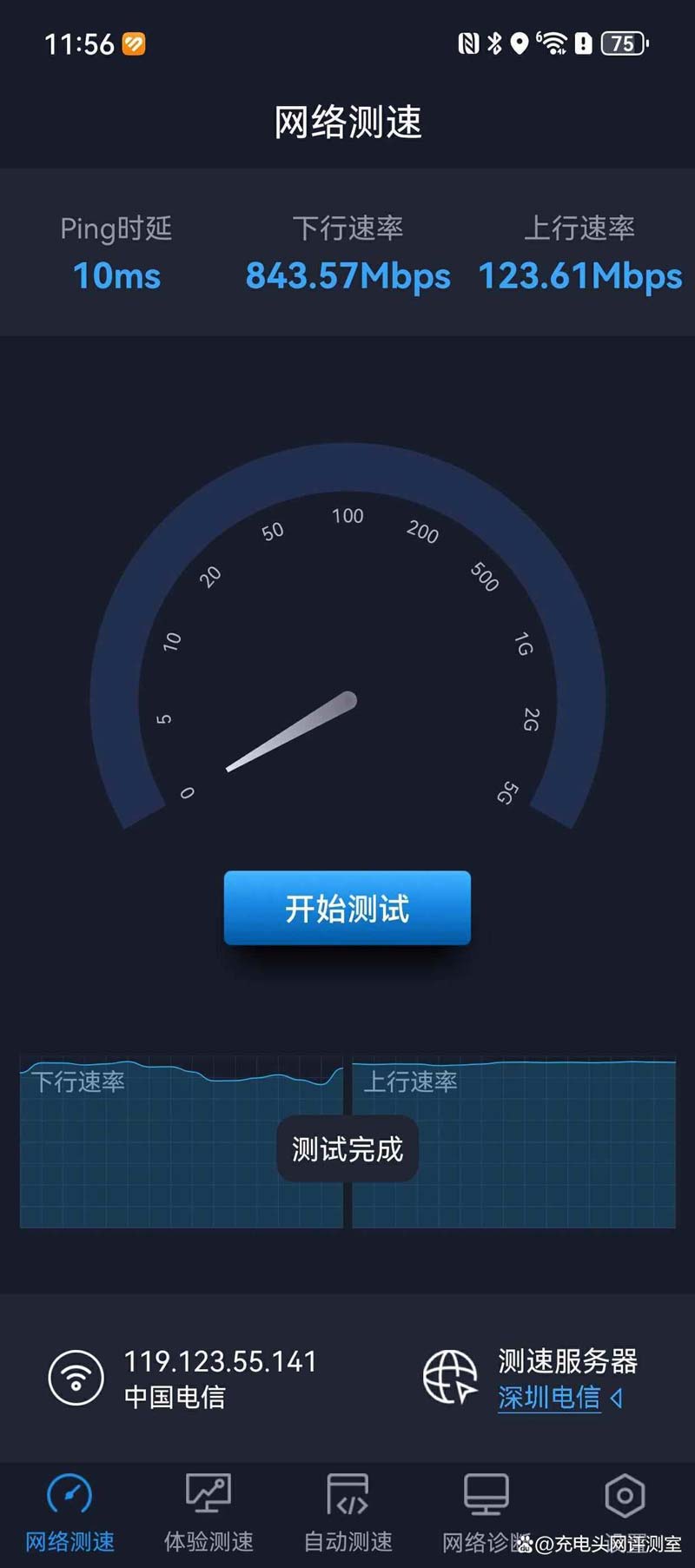Image resolution: width=695 pixels, height=1568 pixels.
Task: Tap the speedometer icon on 网络测速 tab
Action: [69, 1491]
